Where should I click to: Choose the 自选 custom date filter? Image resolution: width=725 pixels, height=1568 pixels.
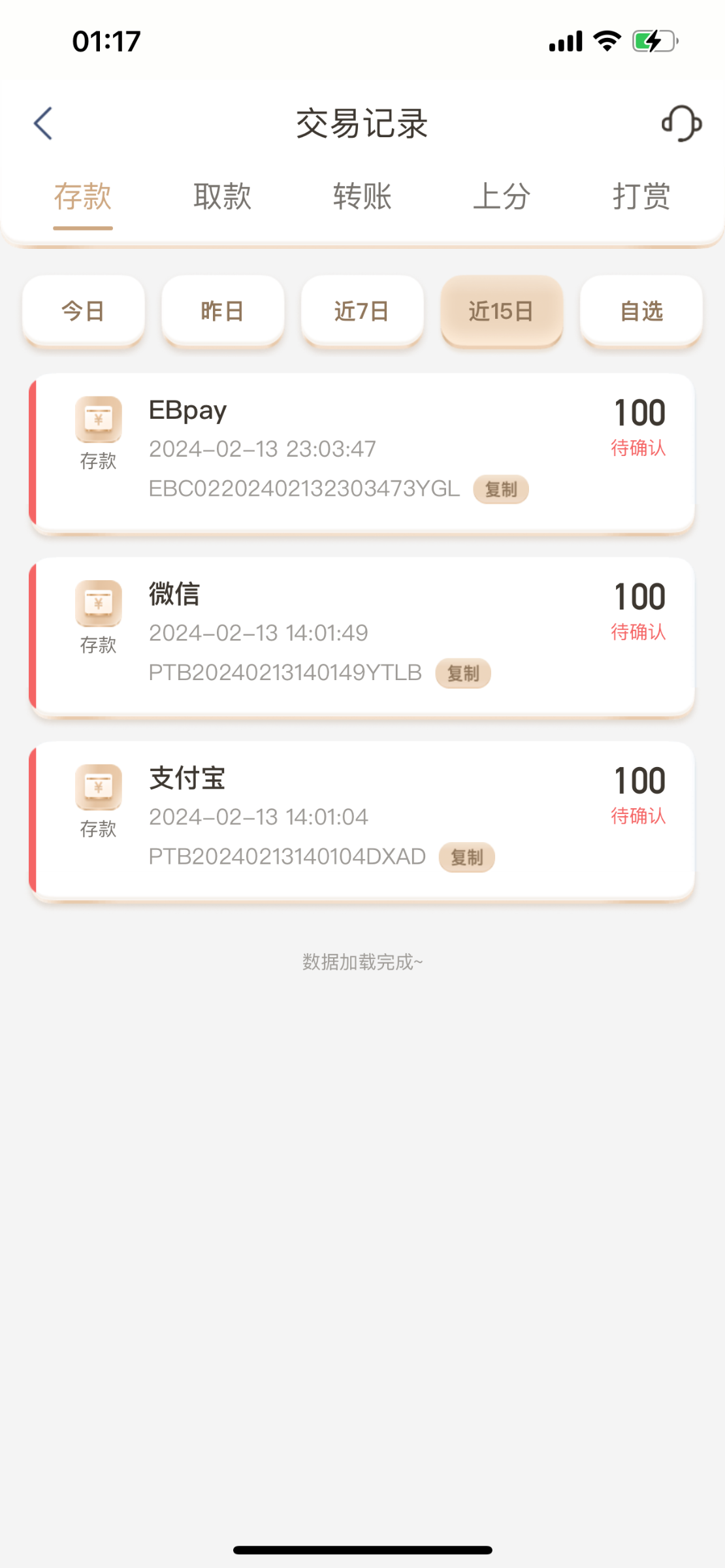point(641,311)
